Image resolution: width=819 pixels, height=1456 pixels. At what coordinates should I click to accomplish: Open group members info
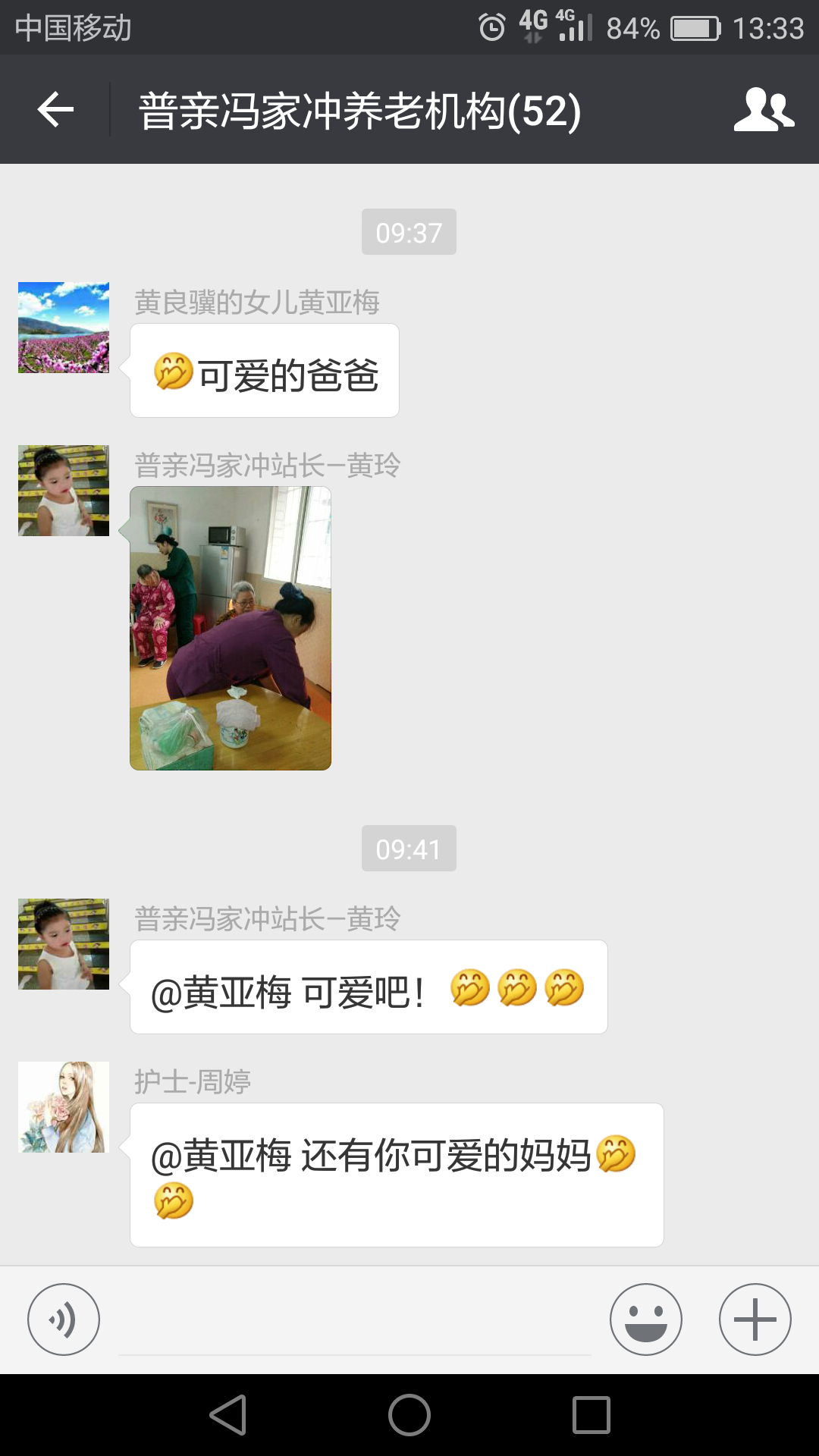[764, 110]
